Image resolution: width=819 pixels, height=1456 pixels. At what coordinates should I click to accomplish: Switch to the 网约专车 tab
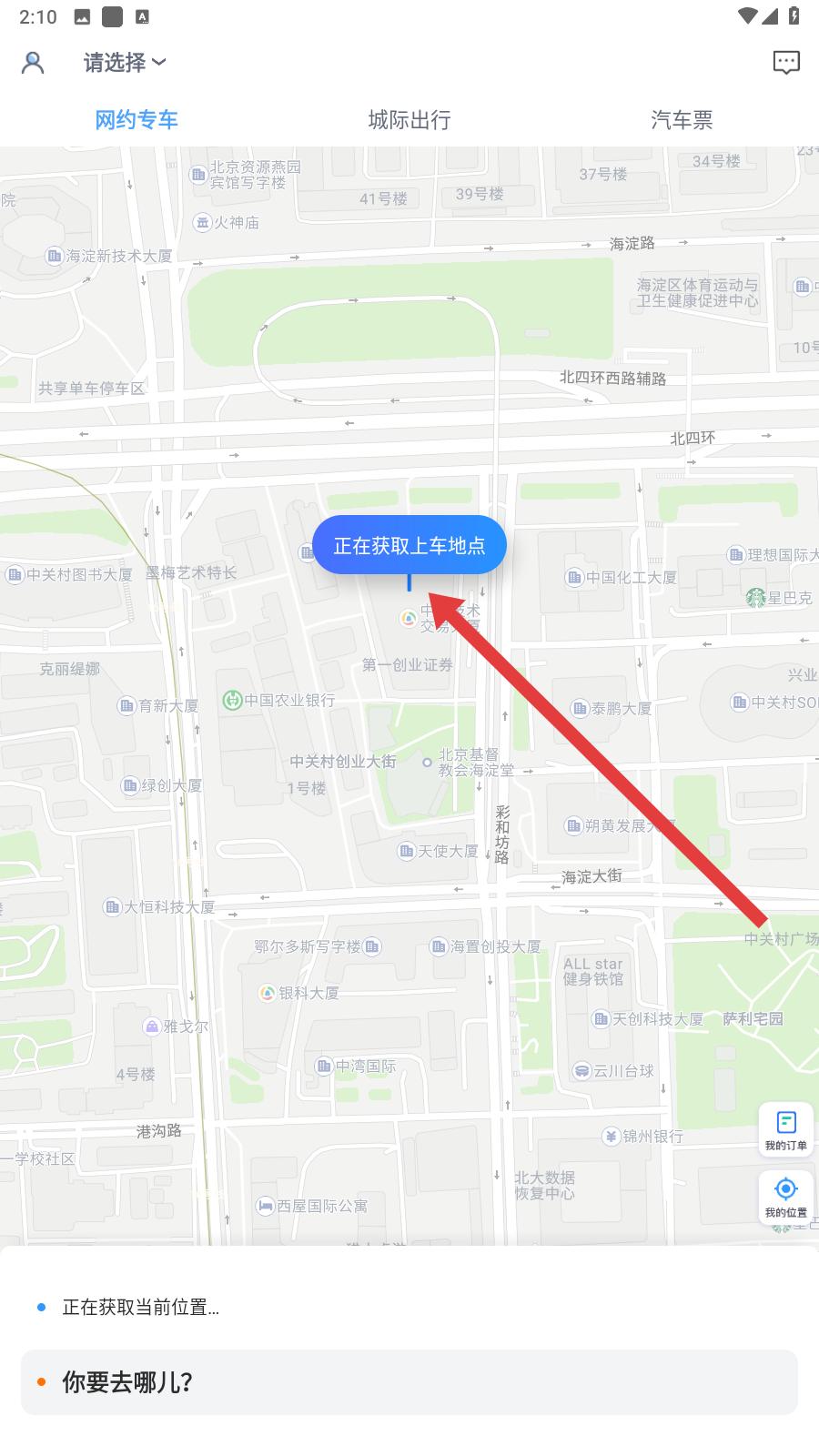(136, 120)
